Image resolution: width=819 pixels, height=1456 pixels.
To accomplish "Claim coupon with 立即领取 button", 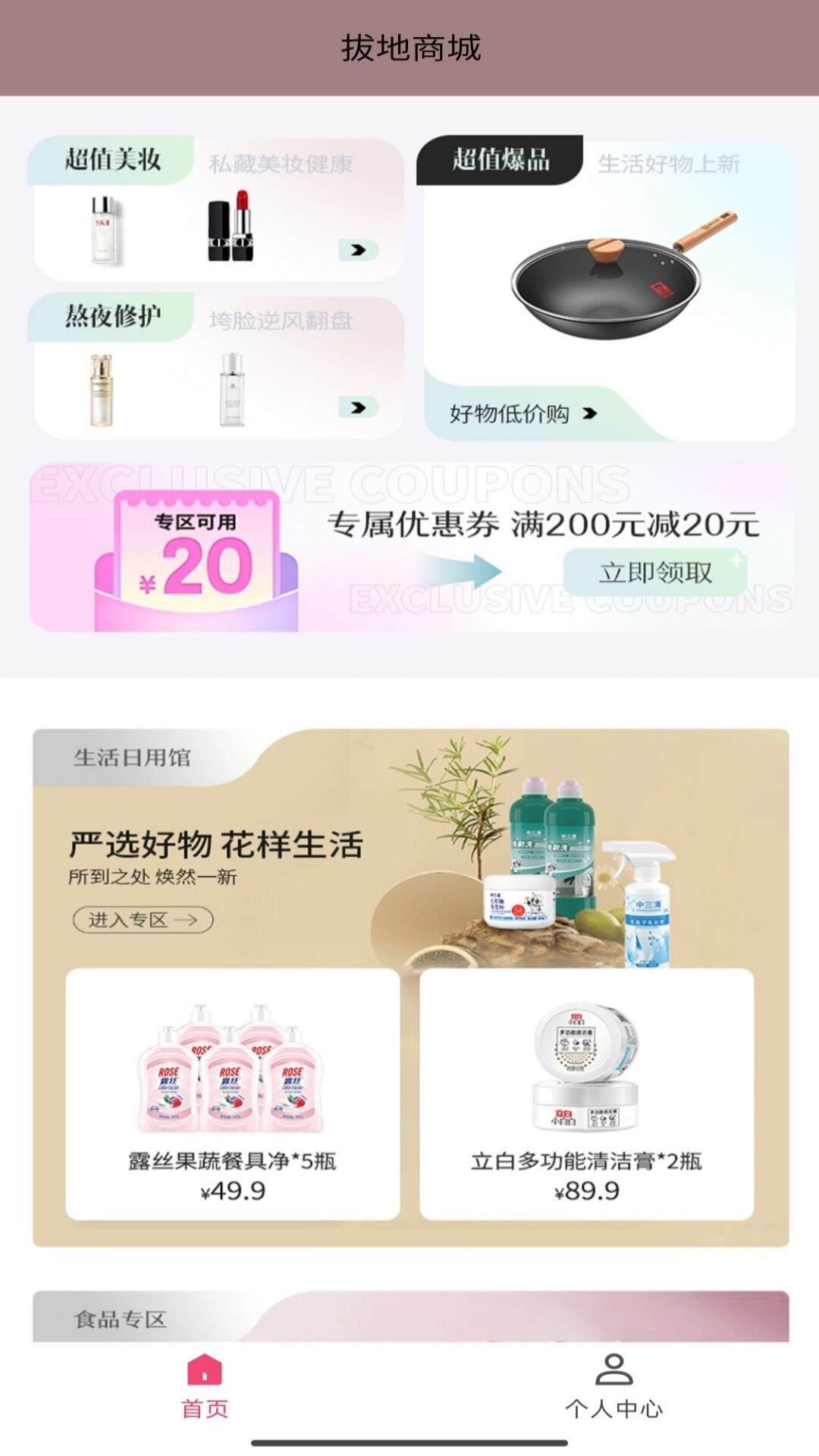I will pos(655,572).
